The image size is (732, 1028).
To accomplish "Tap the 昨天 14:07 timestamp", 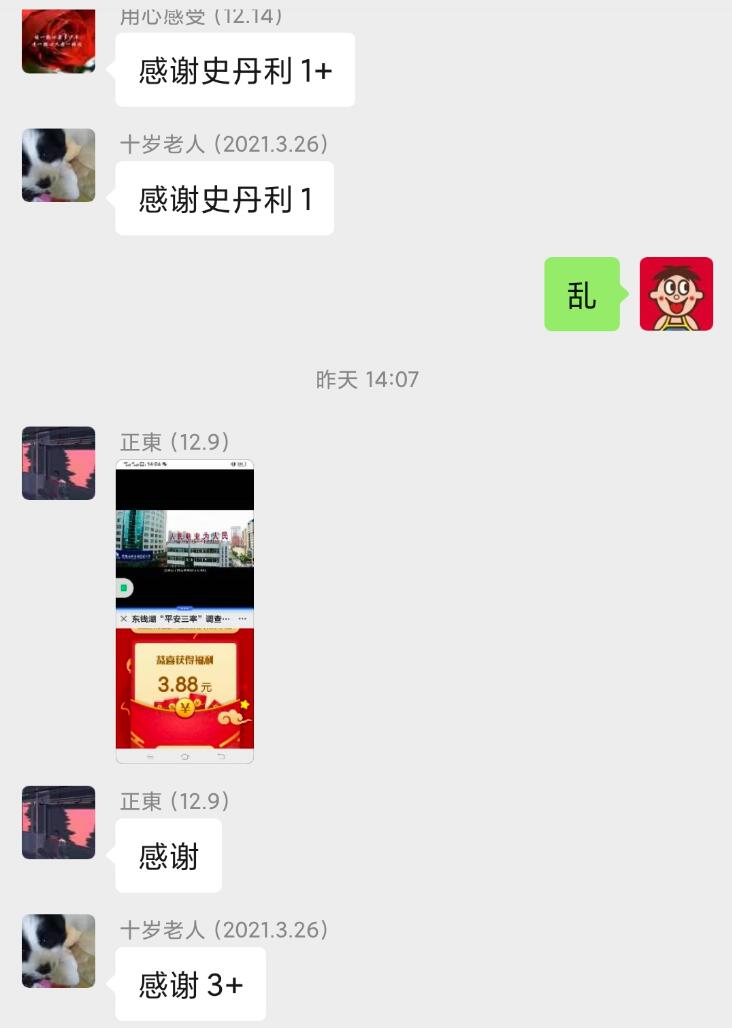I will coord(366,379).
